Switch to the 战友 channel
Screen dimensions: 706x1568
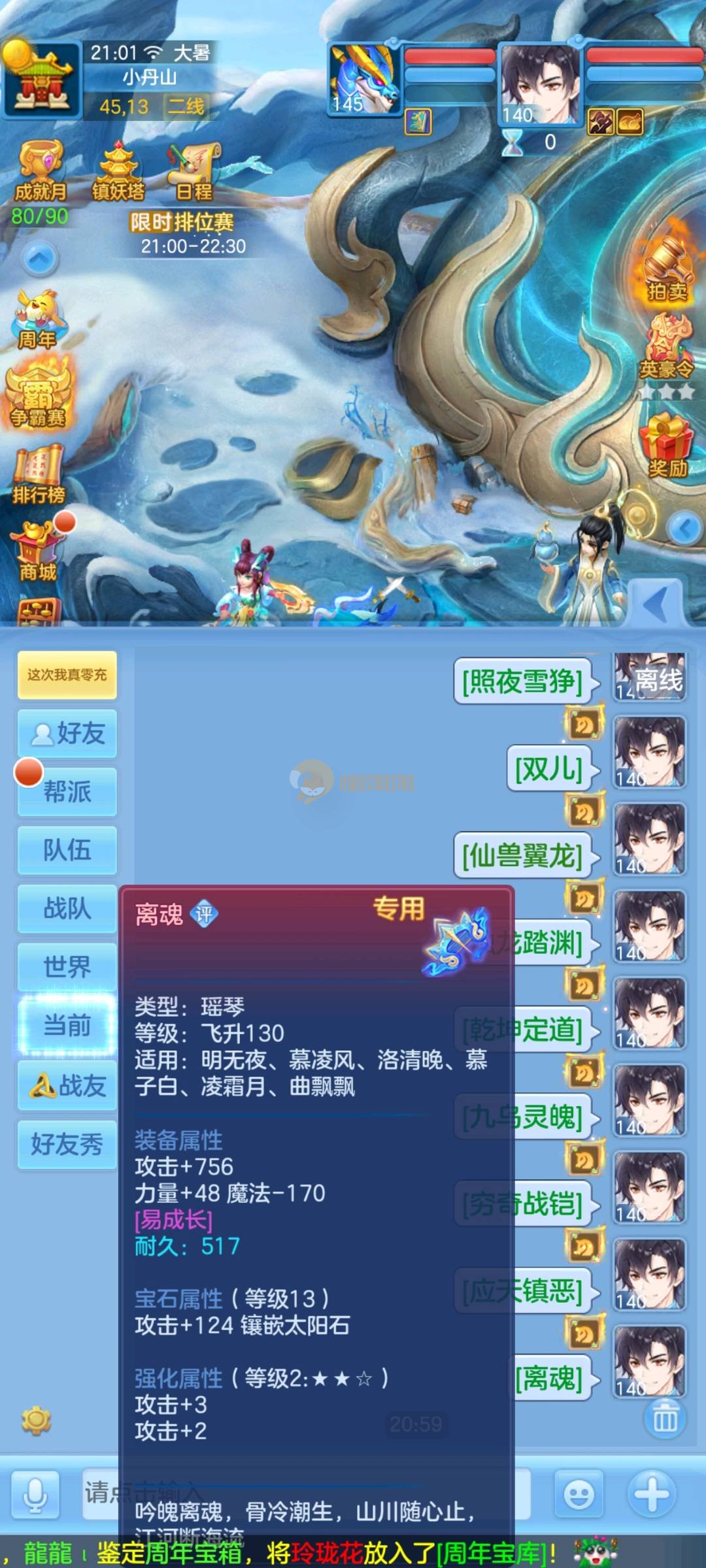(x=67, y=1086)
